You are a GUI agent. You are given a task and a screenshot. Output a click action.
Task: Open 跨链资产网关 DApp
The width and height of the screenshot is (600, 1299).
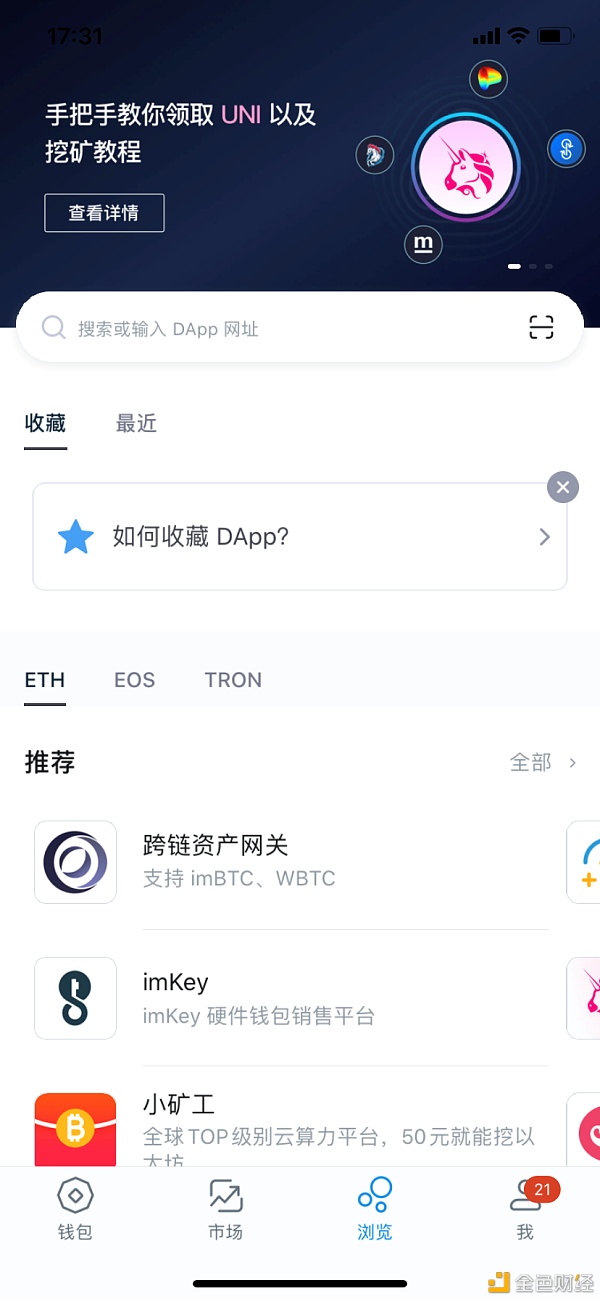tap(292, 862)
